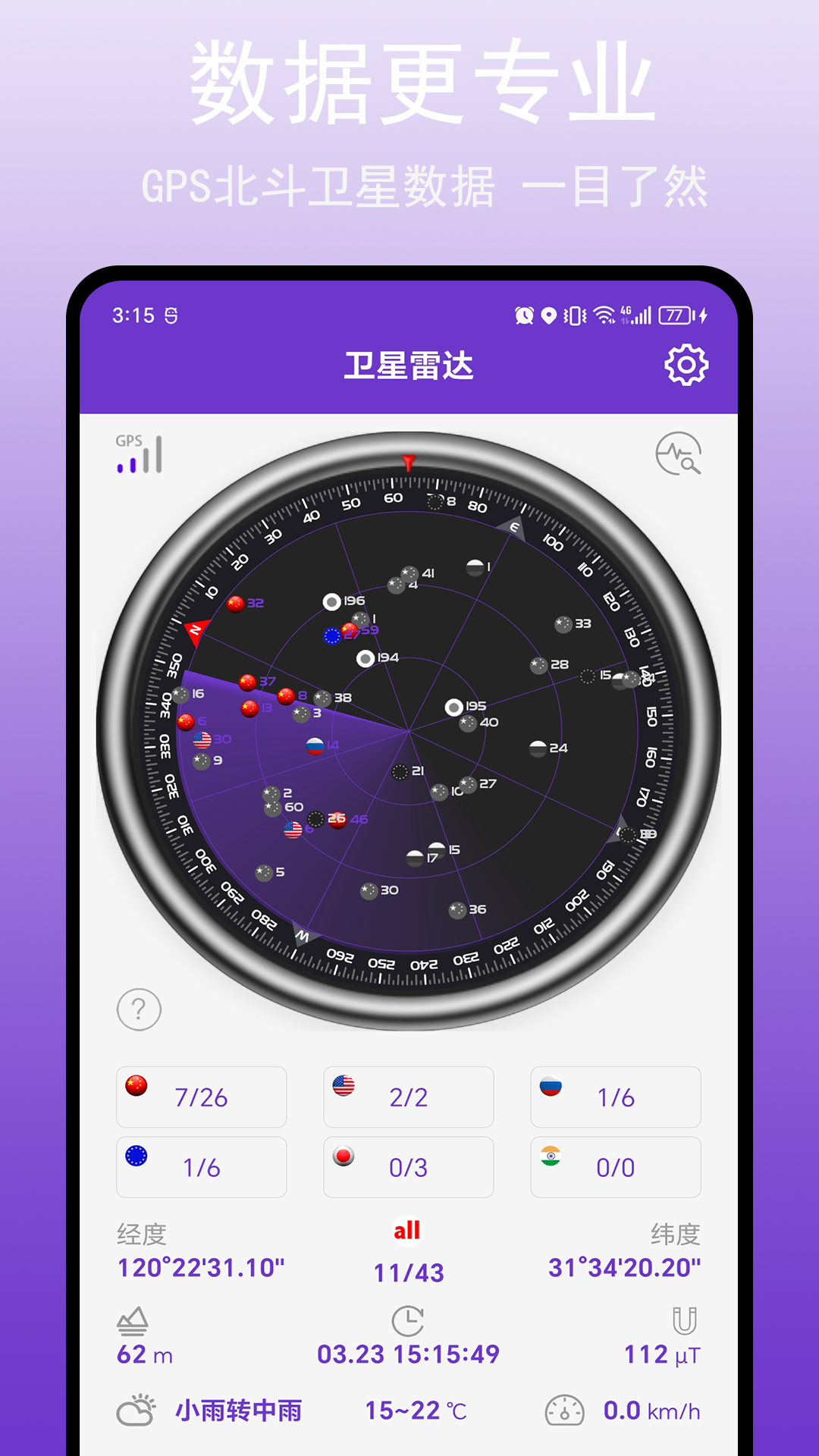Open the settings gear in title bar
Viewport: 819px width, 1456px height.
click(684, 366)
